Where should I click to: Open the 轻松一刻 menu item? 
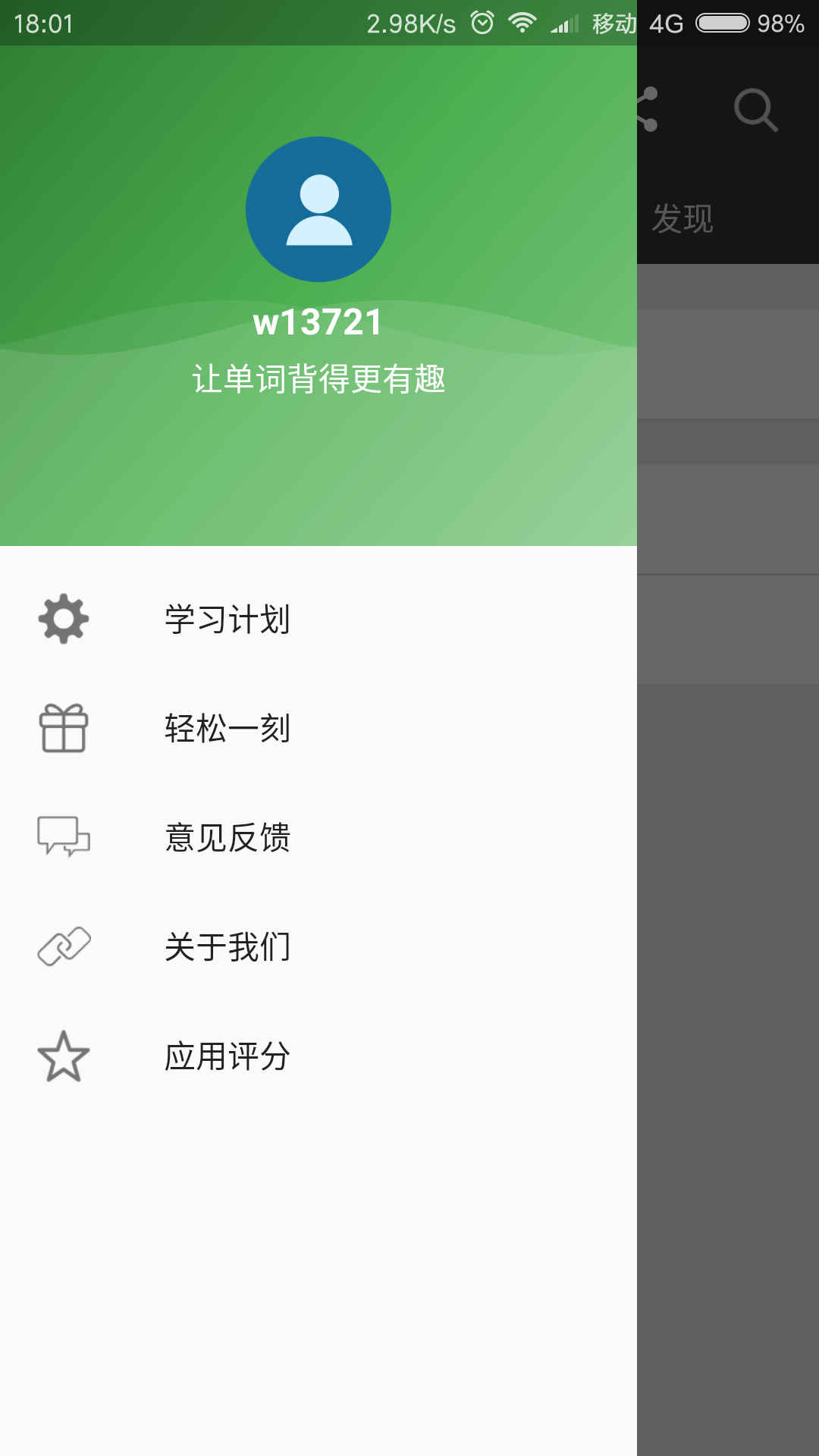[227, 728]
